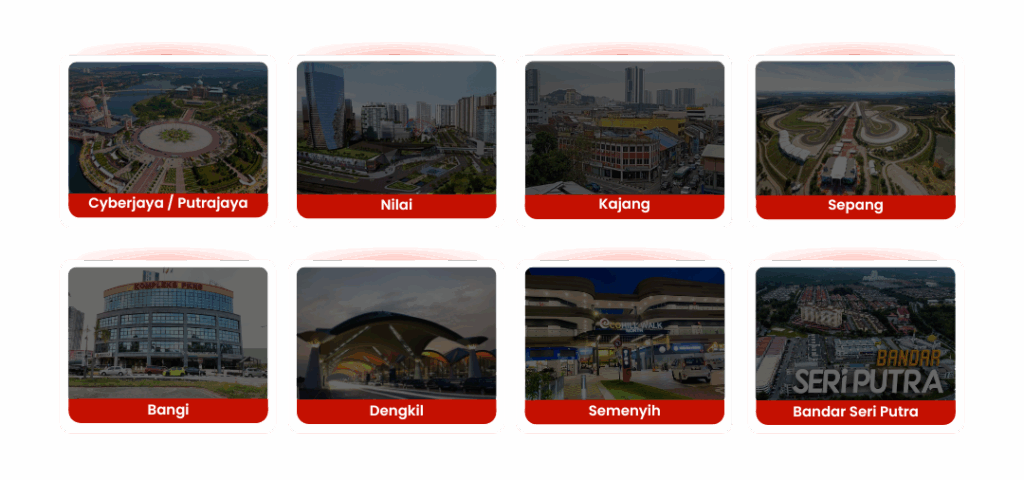Open the Dengkil tile
Image resolution: width=1024 pixels, height=480 pixels.
coord(396,346)
